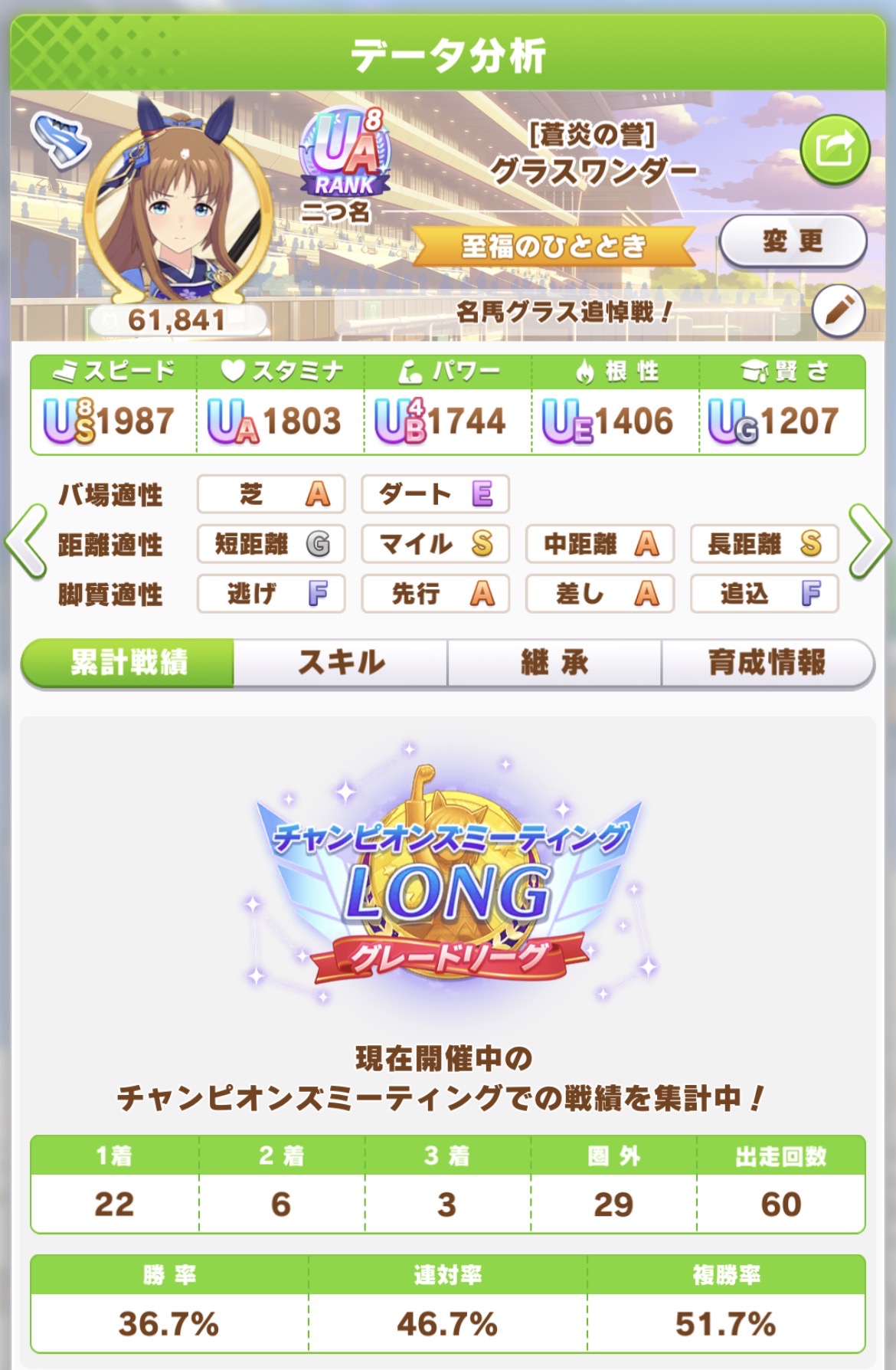Go to the previous character with left arrow
The image size is (896, 1370).
click(26, 542)
